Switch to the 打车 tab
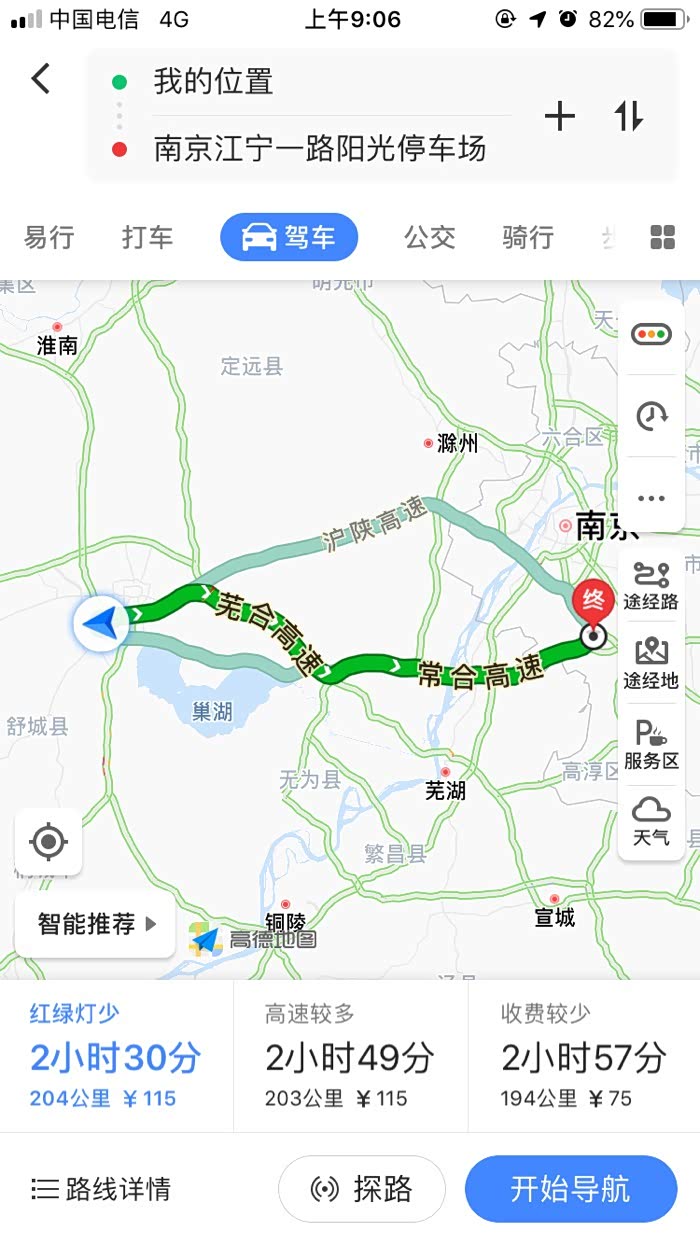This screenshot has width=700, height=1245. pos(147,237)
